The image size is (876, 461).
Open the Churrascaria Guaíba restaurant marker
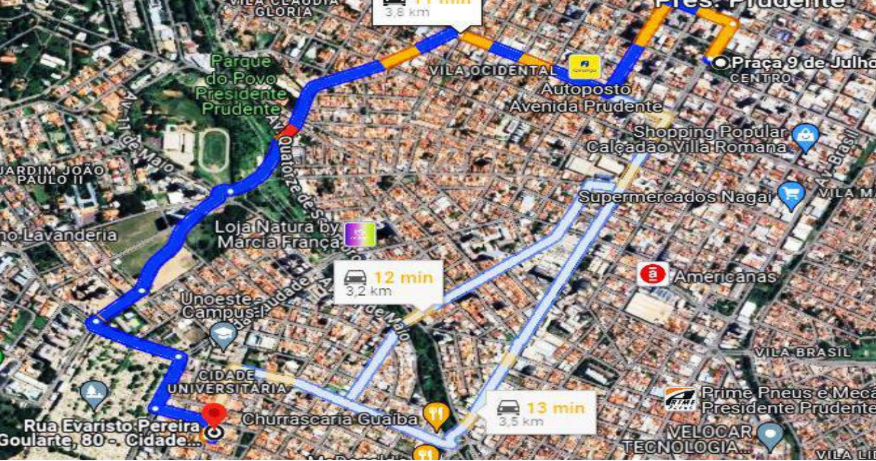435,413
